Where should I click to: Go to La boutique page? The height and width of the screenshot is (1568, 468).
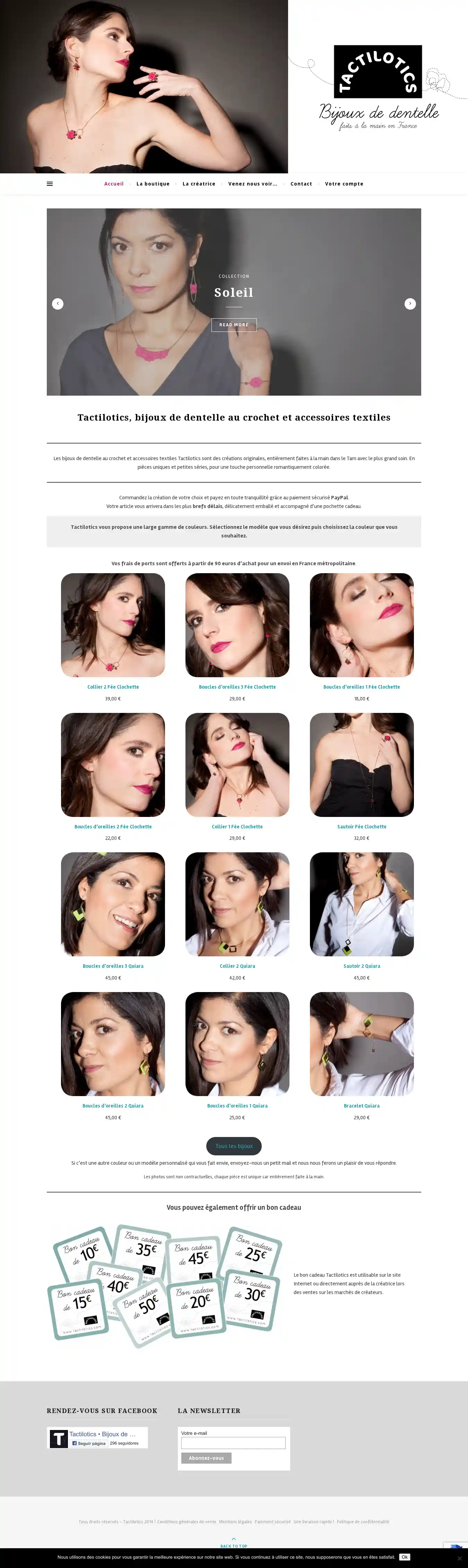[153, 184]
